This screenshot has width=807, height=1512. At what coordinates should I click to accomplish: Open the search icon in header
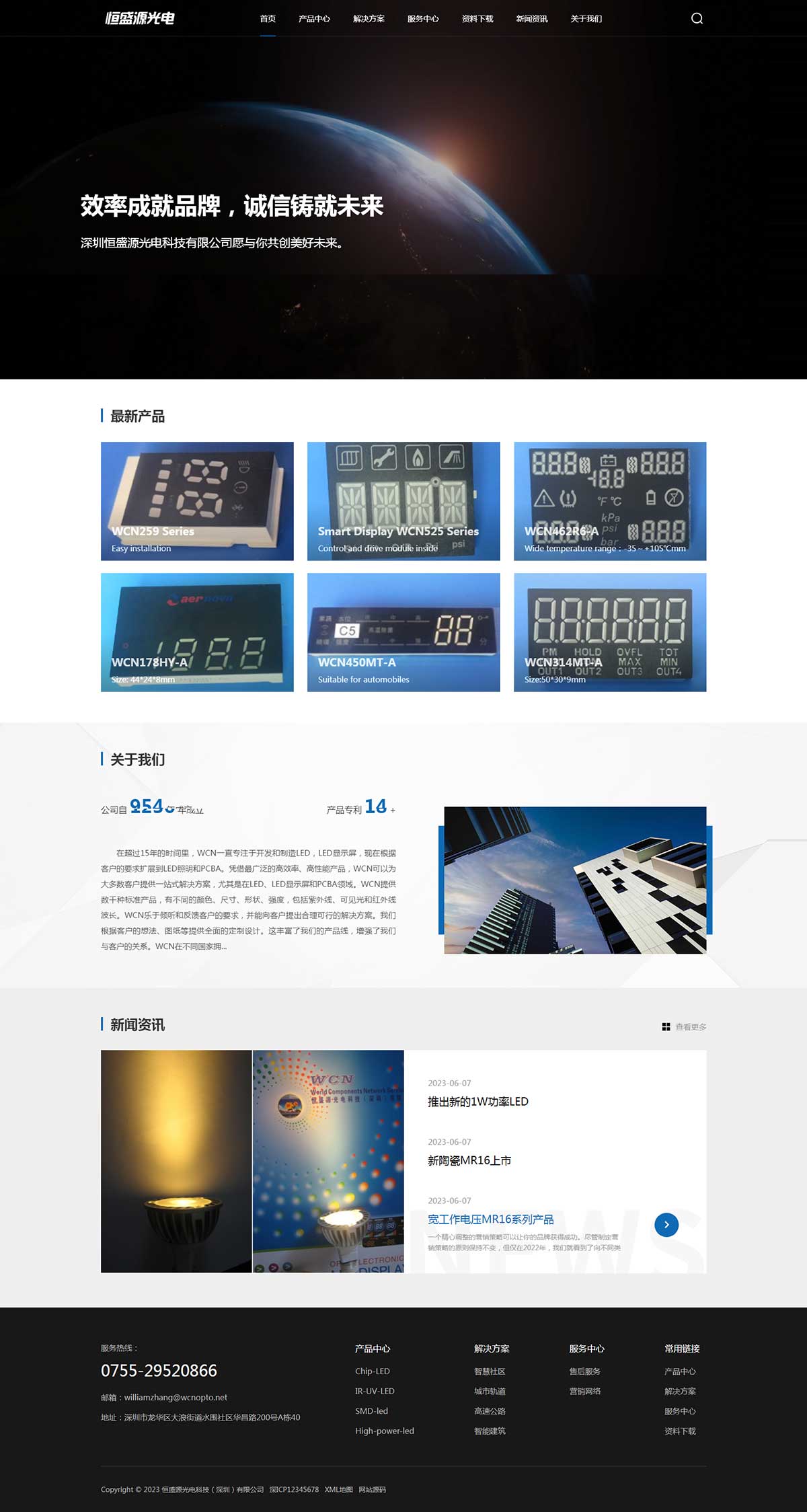click(x=697, y=18)
